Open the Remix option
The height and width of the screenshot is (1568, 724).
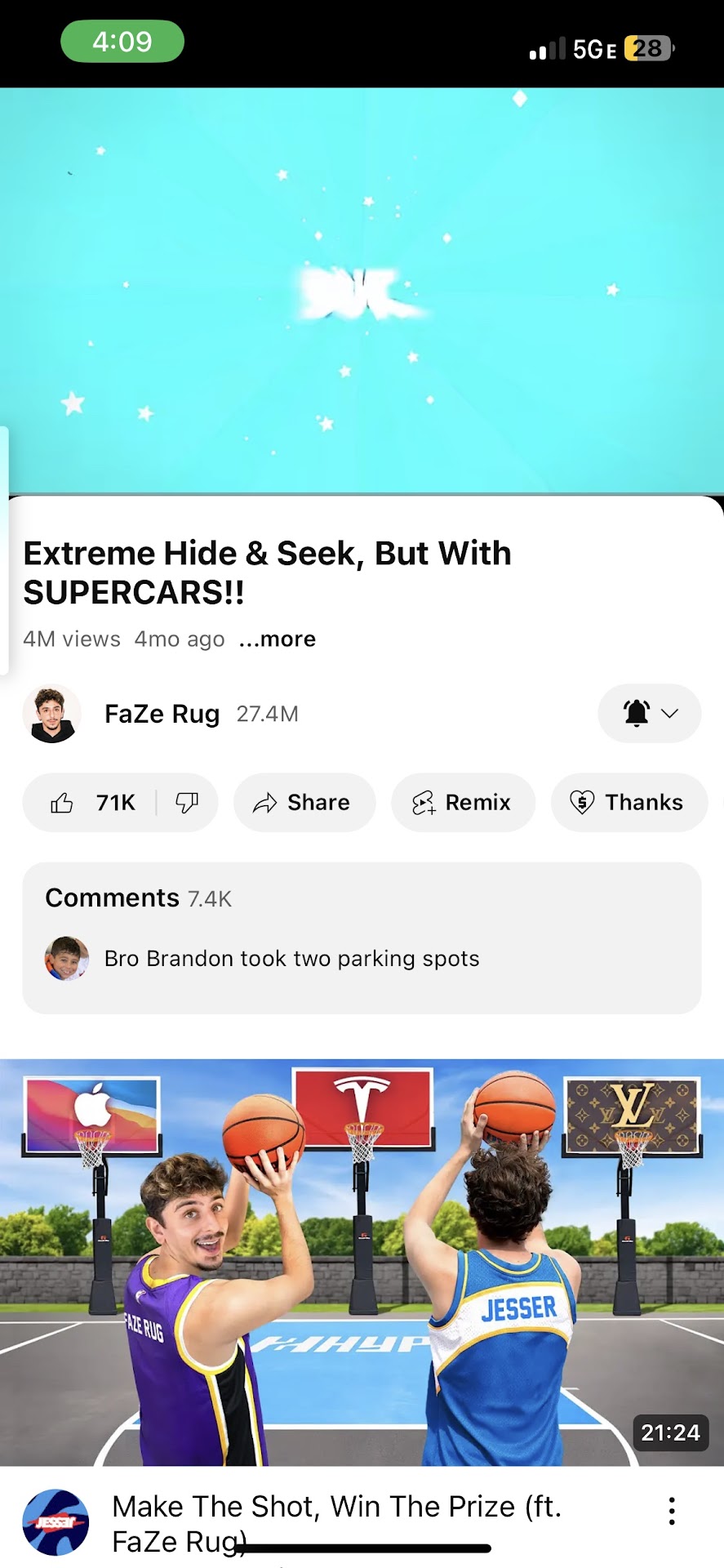click(x=463, y=803)
